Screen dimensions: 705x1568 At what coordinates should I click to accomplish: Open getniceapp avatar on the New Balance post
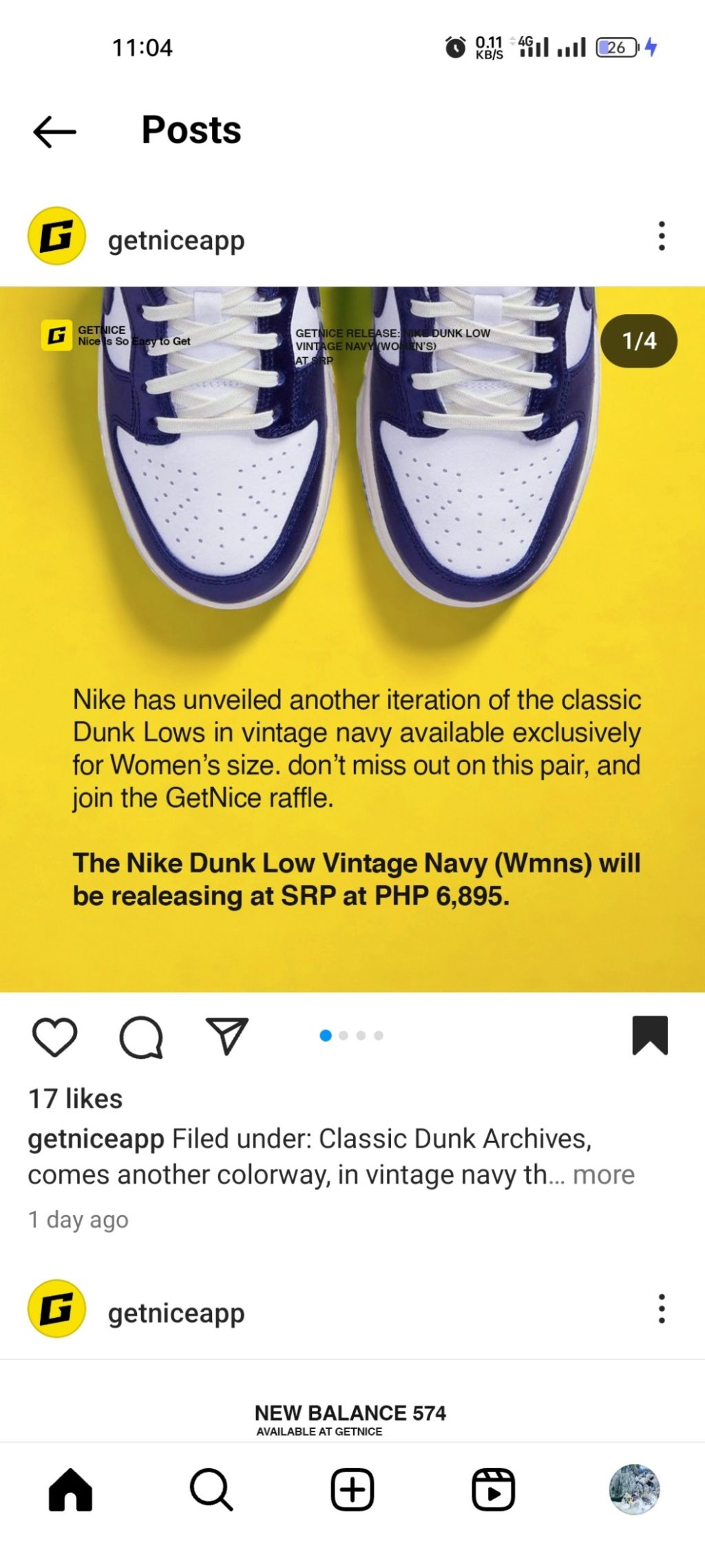[56, 1308]
